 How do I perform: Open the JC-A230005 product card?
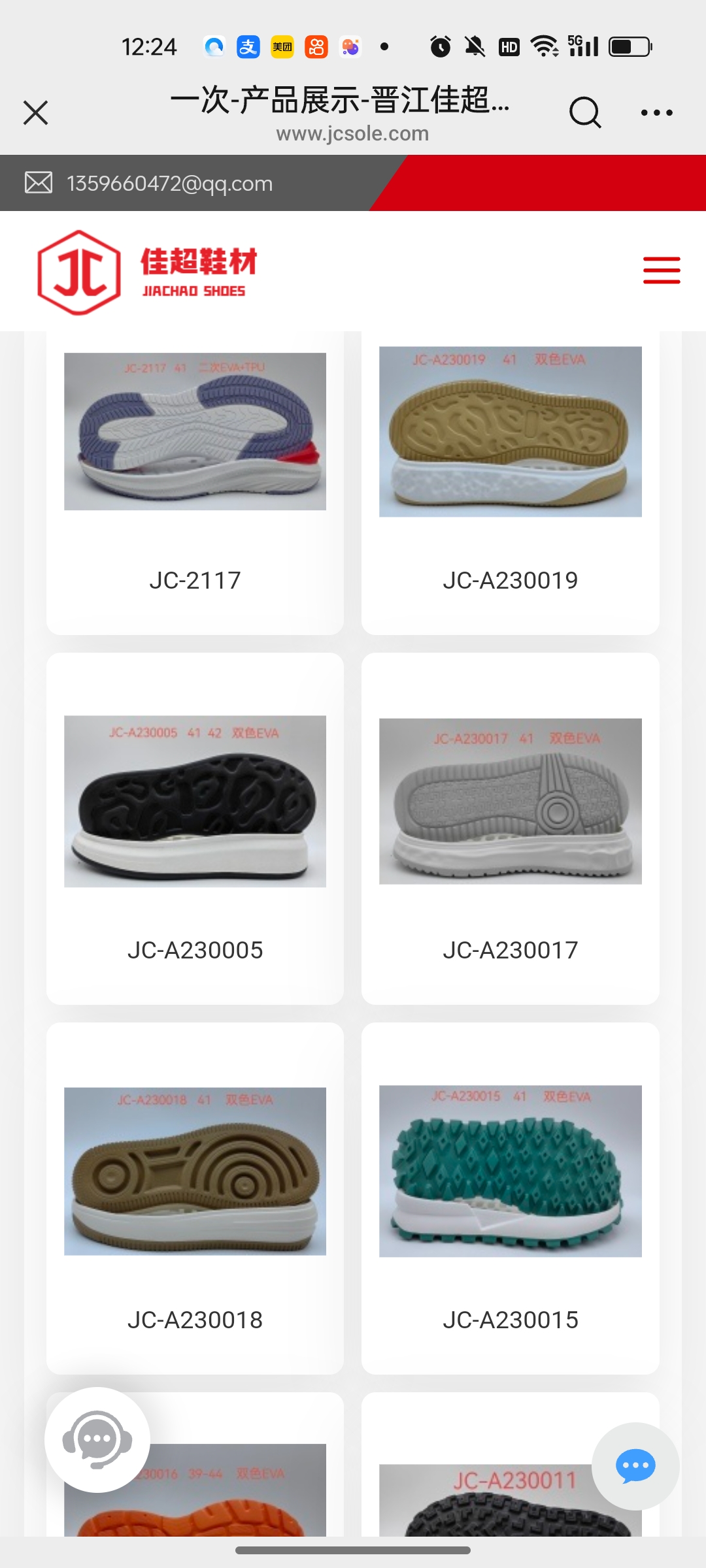coord(195,827)
